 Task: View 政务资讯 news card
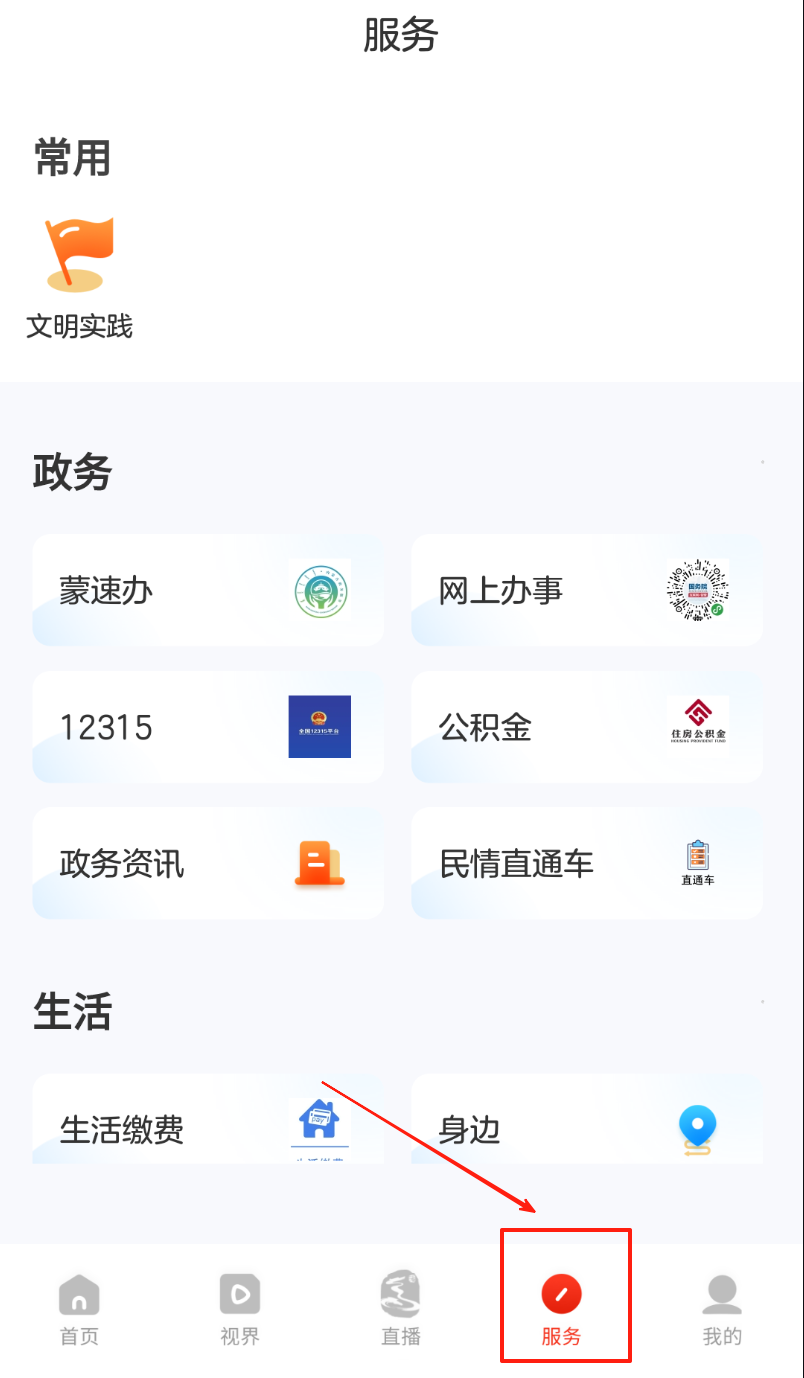point(208,863)
